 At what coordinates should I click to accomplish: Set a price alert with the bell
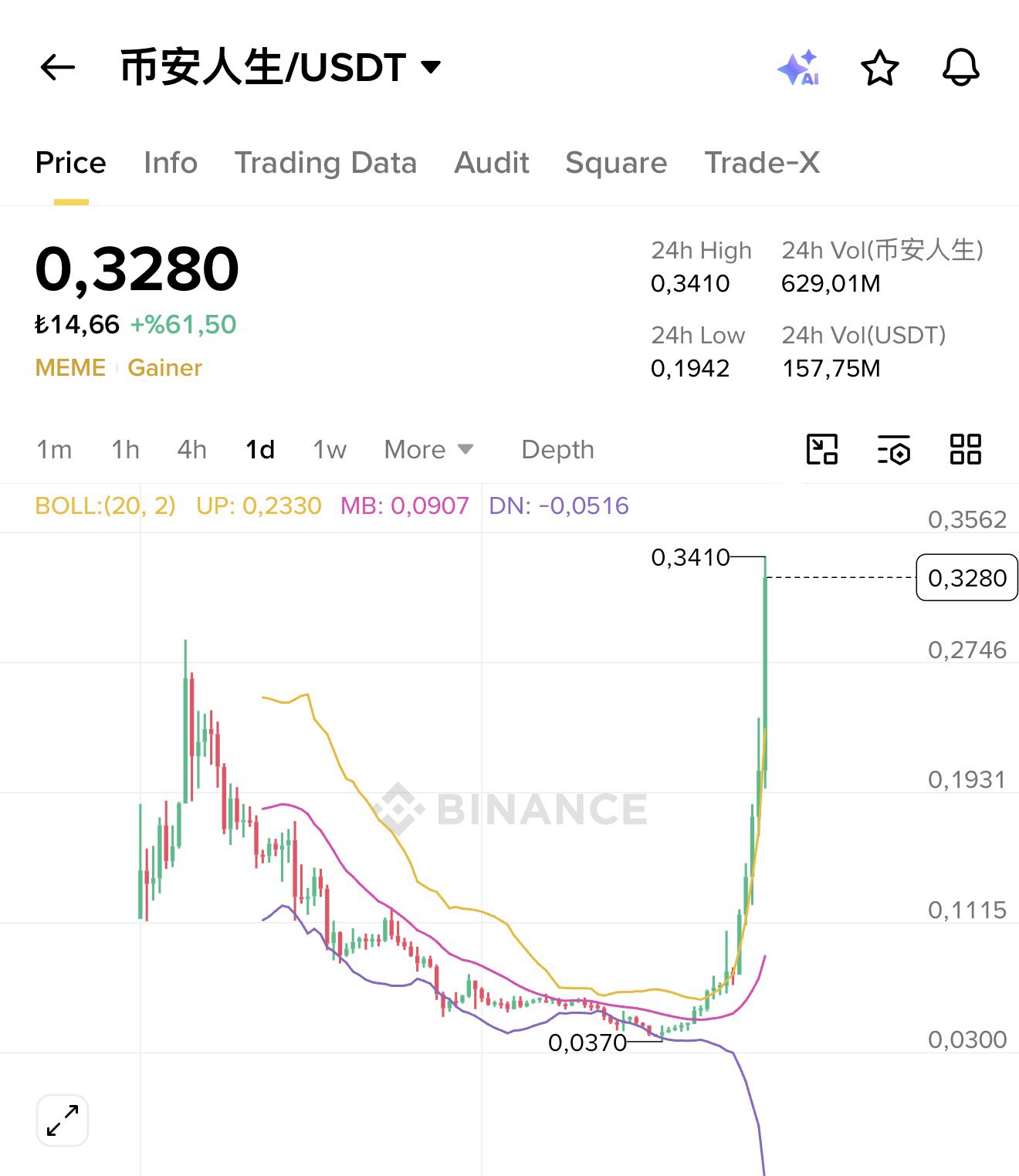click(960, 68)
